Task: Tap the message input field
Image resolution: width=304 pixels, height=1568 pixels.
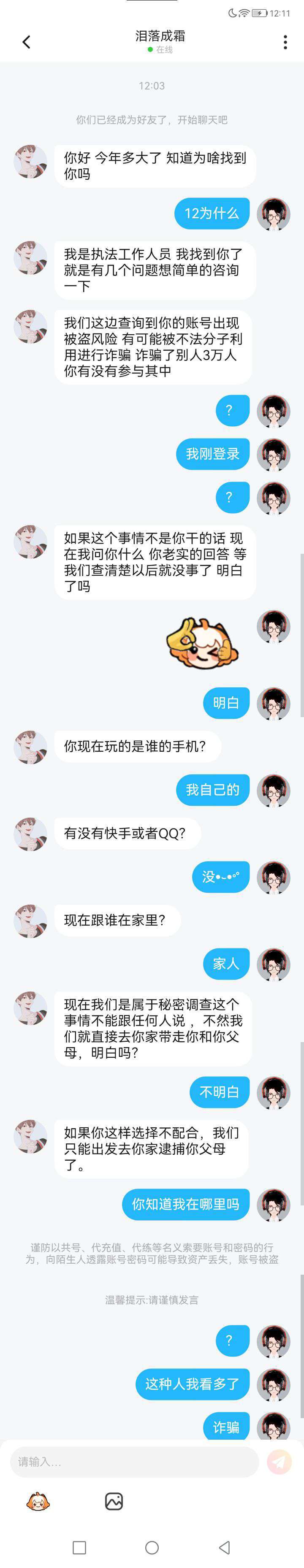Action: 134,1462
